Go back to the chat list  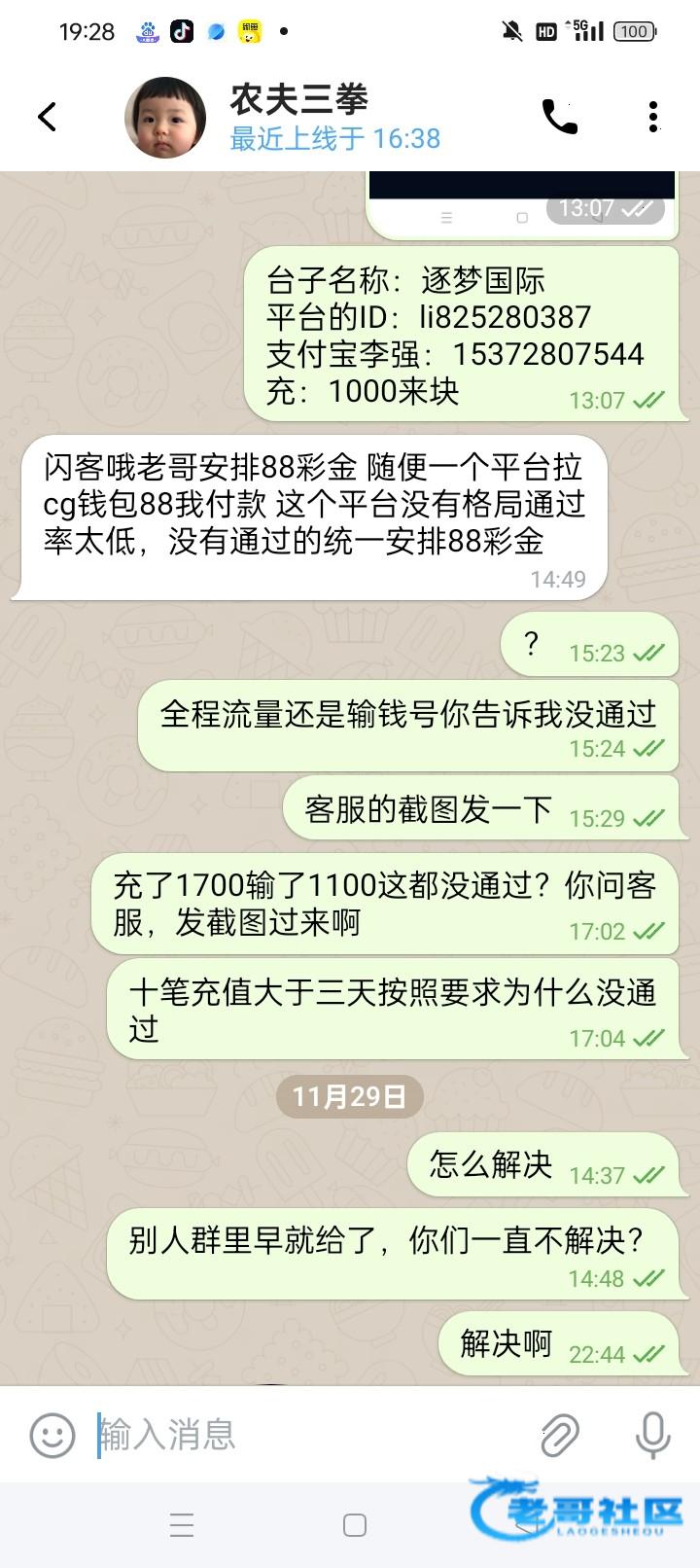tap(47, 118)
